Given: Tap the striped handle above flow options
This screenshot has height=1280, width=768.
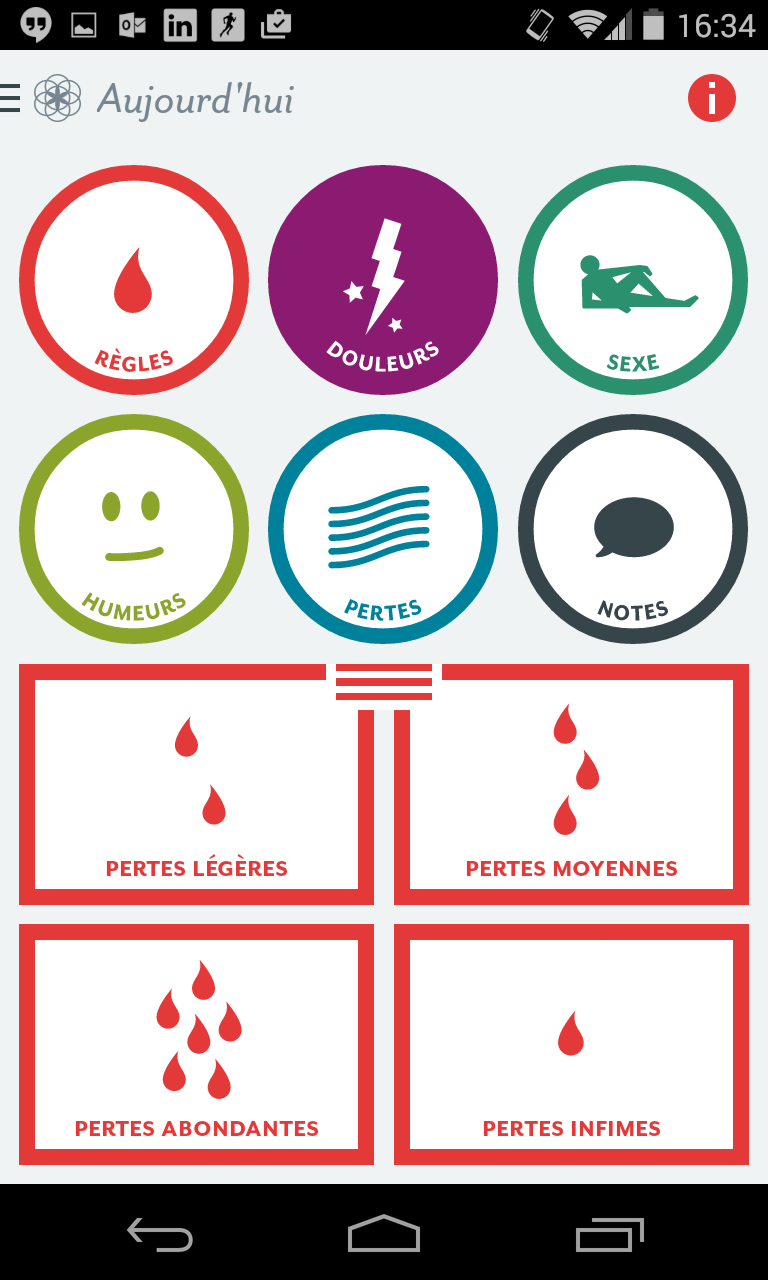Looking at the screenshot, I should (384, 682).
